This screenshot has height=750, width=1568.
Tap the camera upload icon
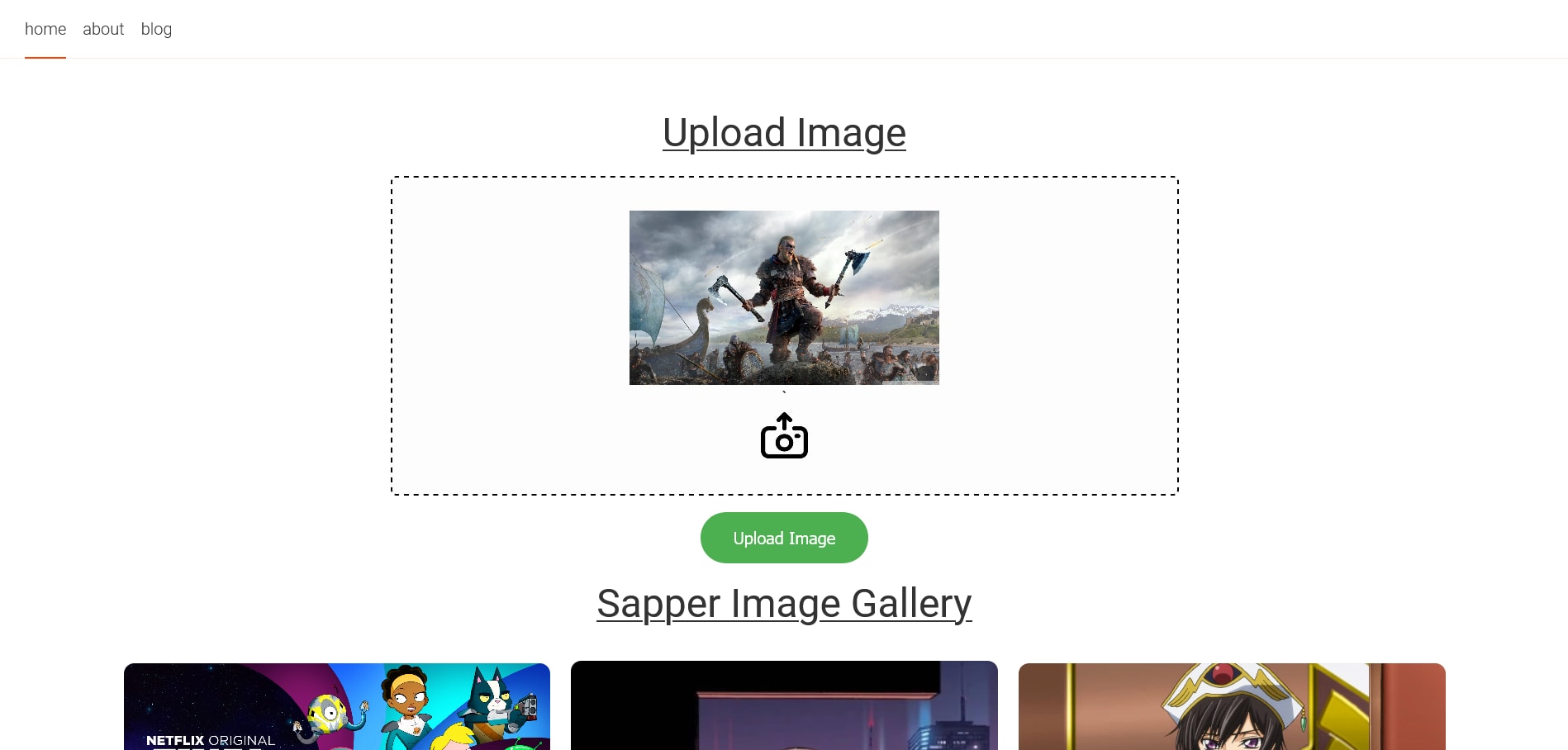[x=784, y=435]
